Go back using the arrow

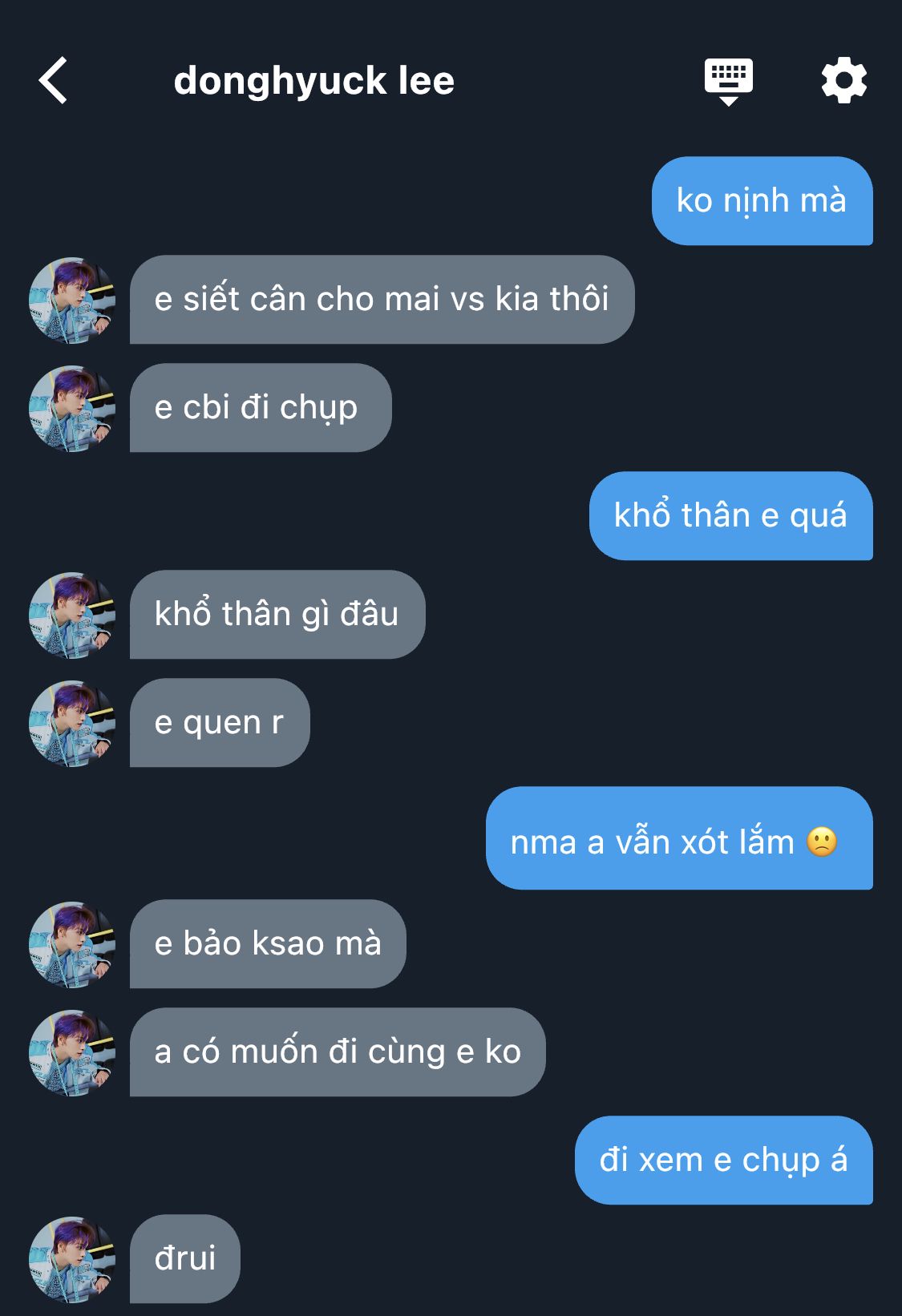pos(54,80)
